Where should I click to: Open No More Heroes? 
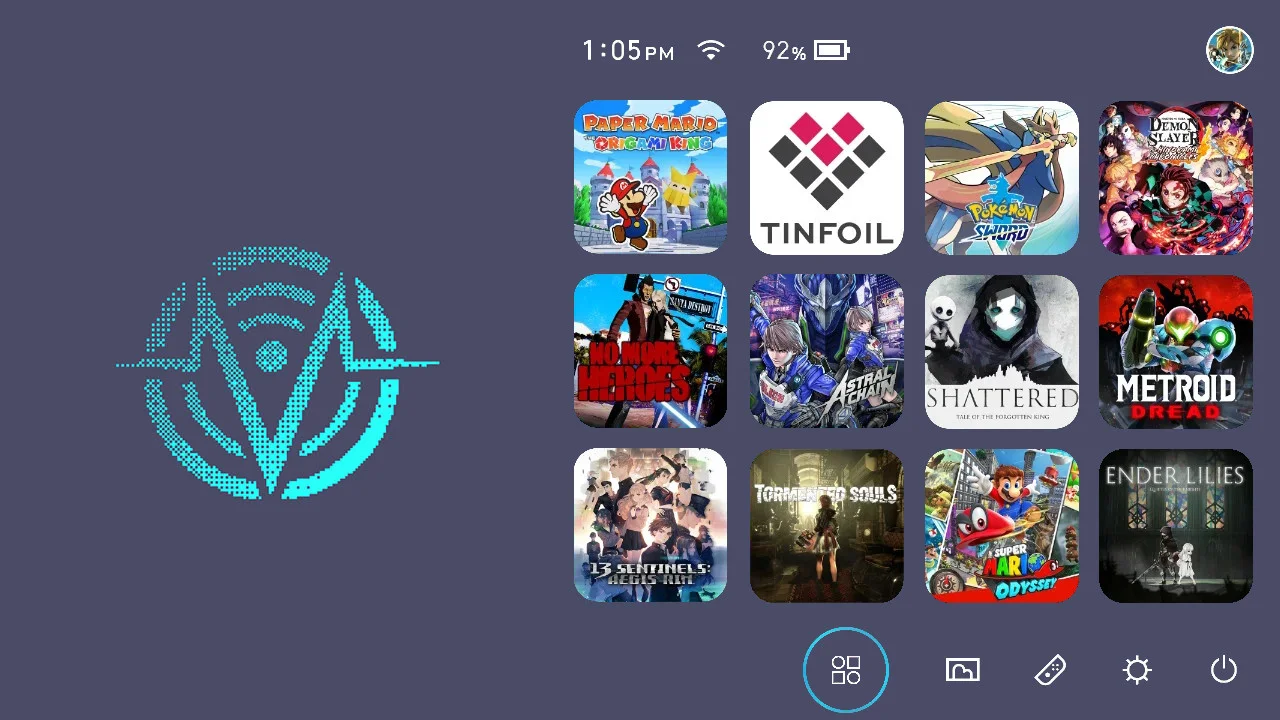point(650,351)
